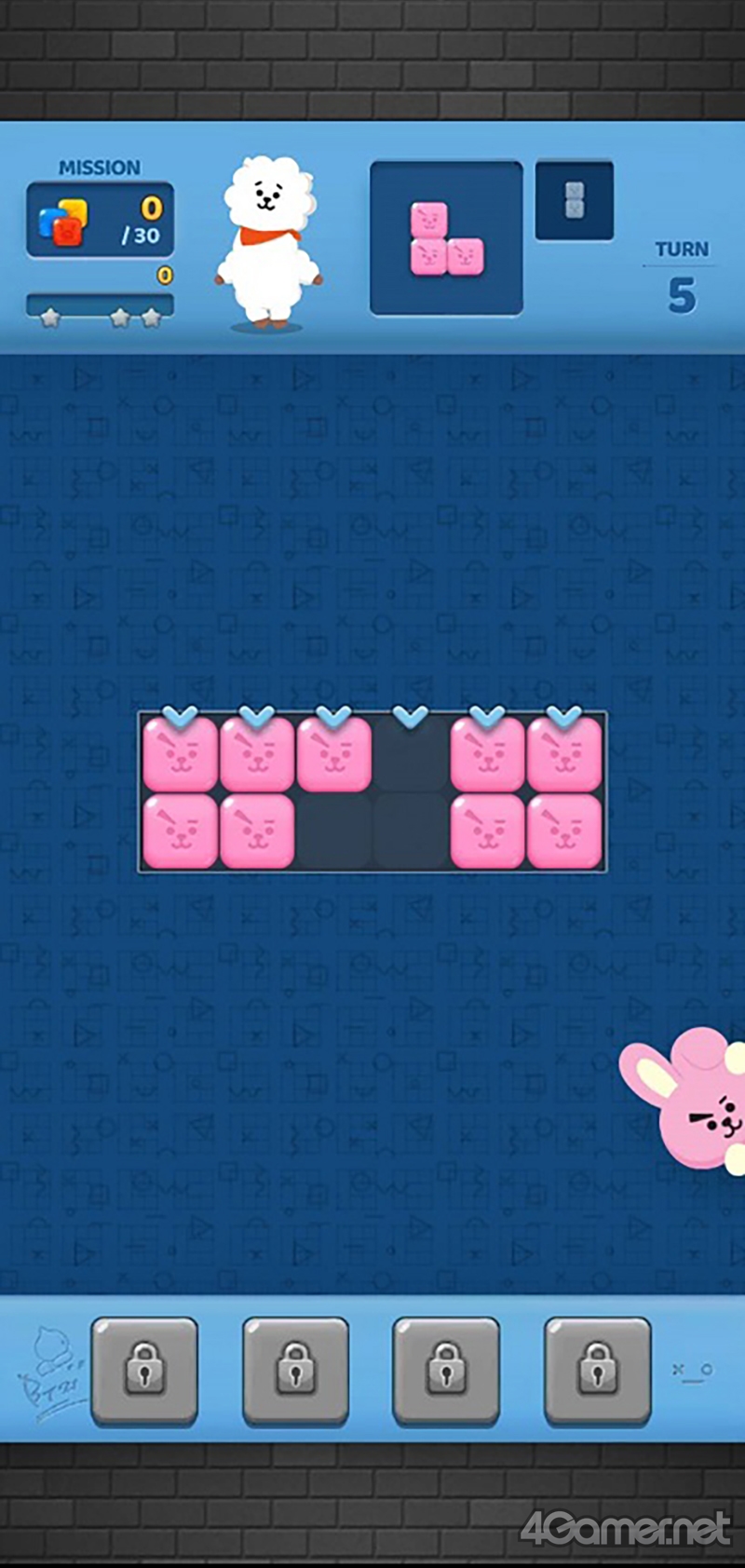Tap the locked item slot beside the signature doodle
The image size is (745, 1568).
tap(144, 1371)
